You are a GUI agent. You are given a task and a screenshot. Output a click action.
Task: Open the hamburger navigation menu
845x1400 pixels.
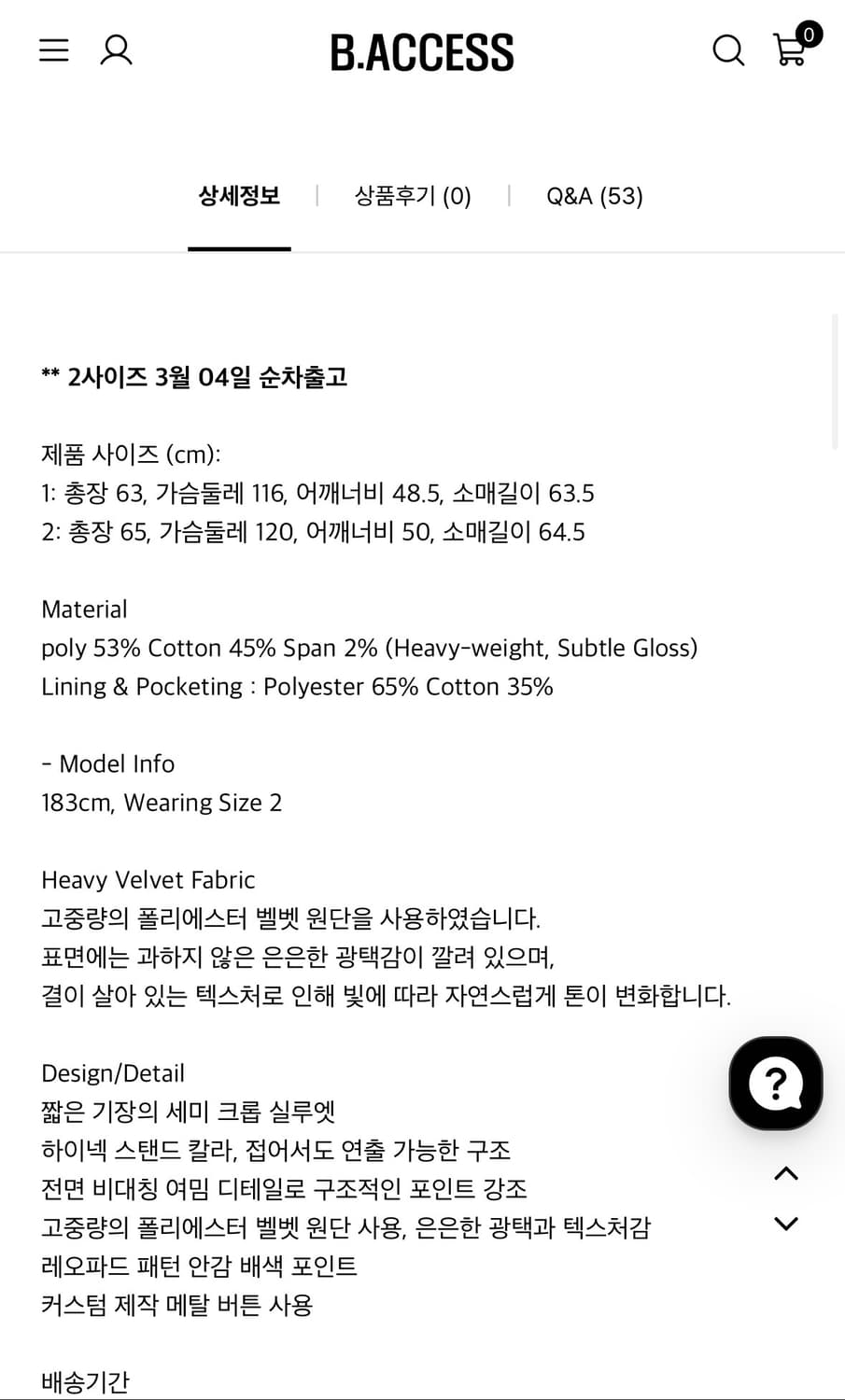(53, 50)
